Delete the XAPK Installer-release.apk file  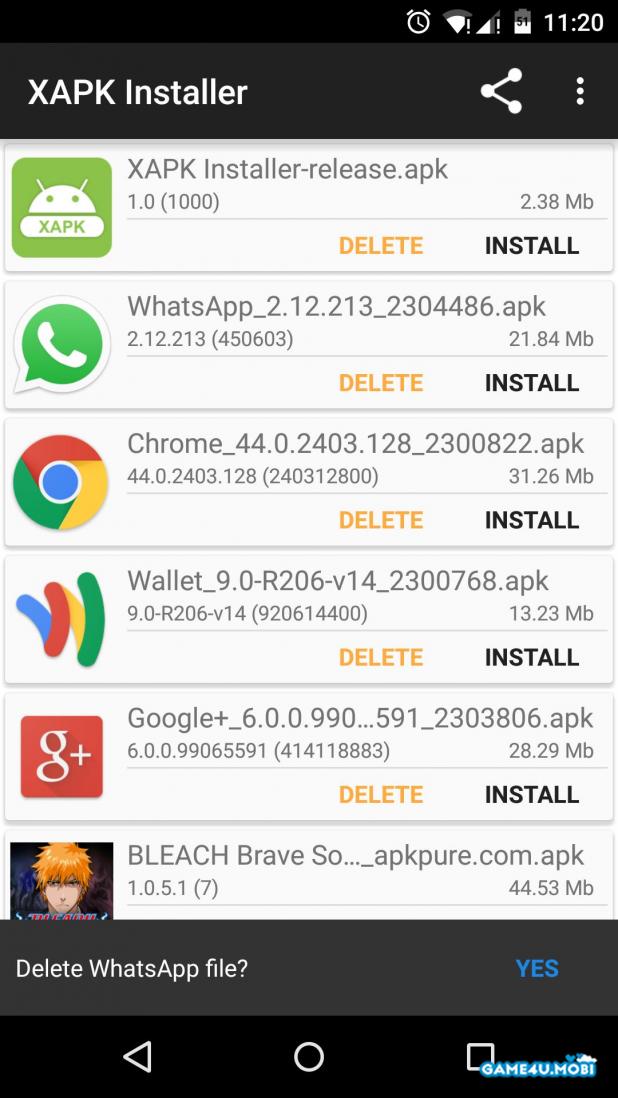pos(381,246)
